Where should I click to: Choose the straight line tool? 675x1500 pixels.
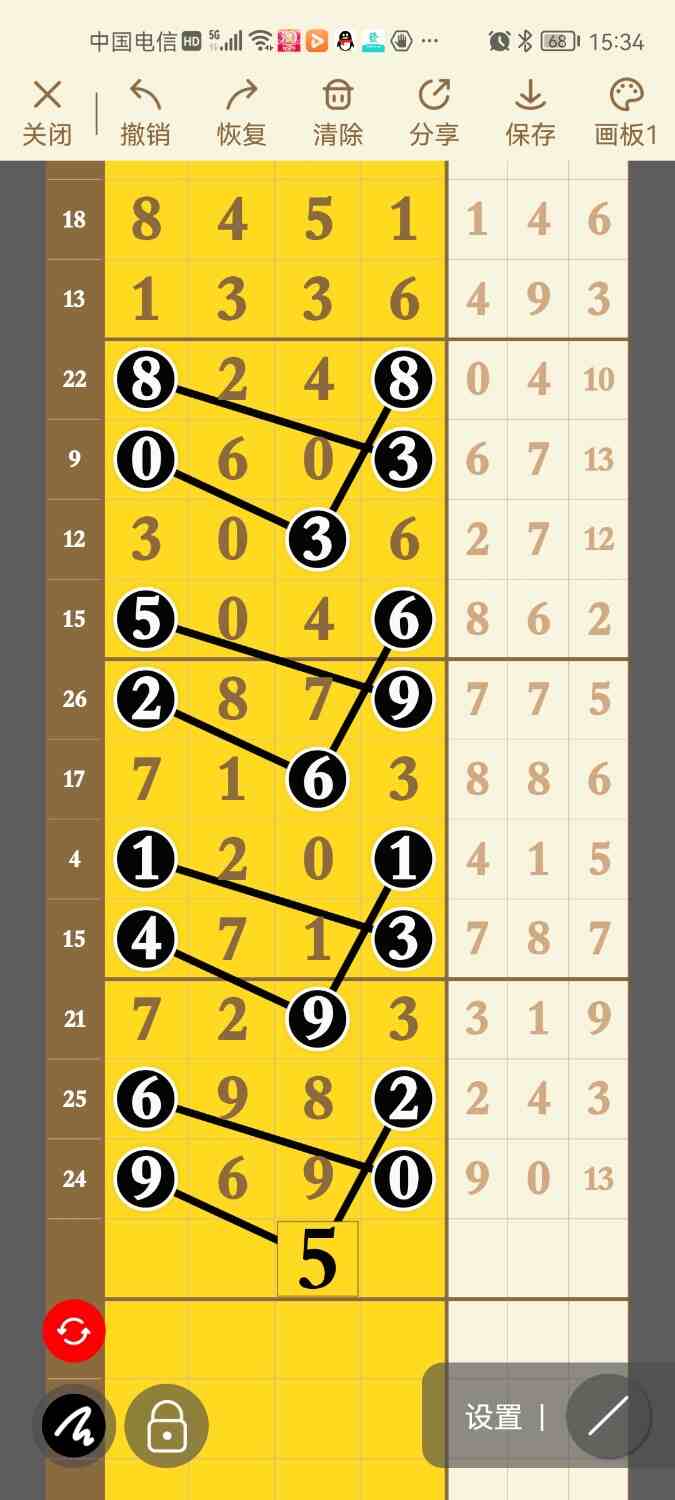pyautogui.click(x=608, y=1416)
